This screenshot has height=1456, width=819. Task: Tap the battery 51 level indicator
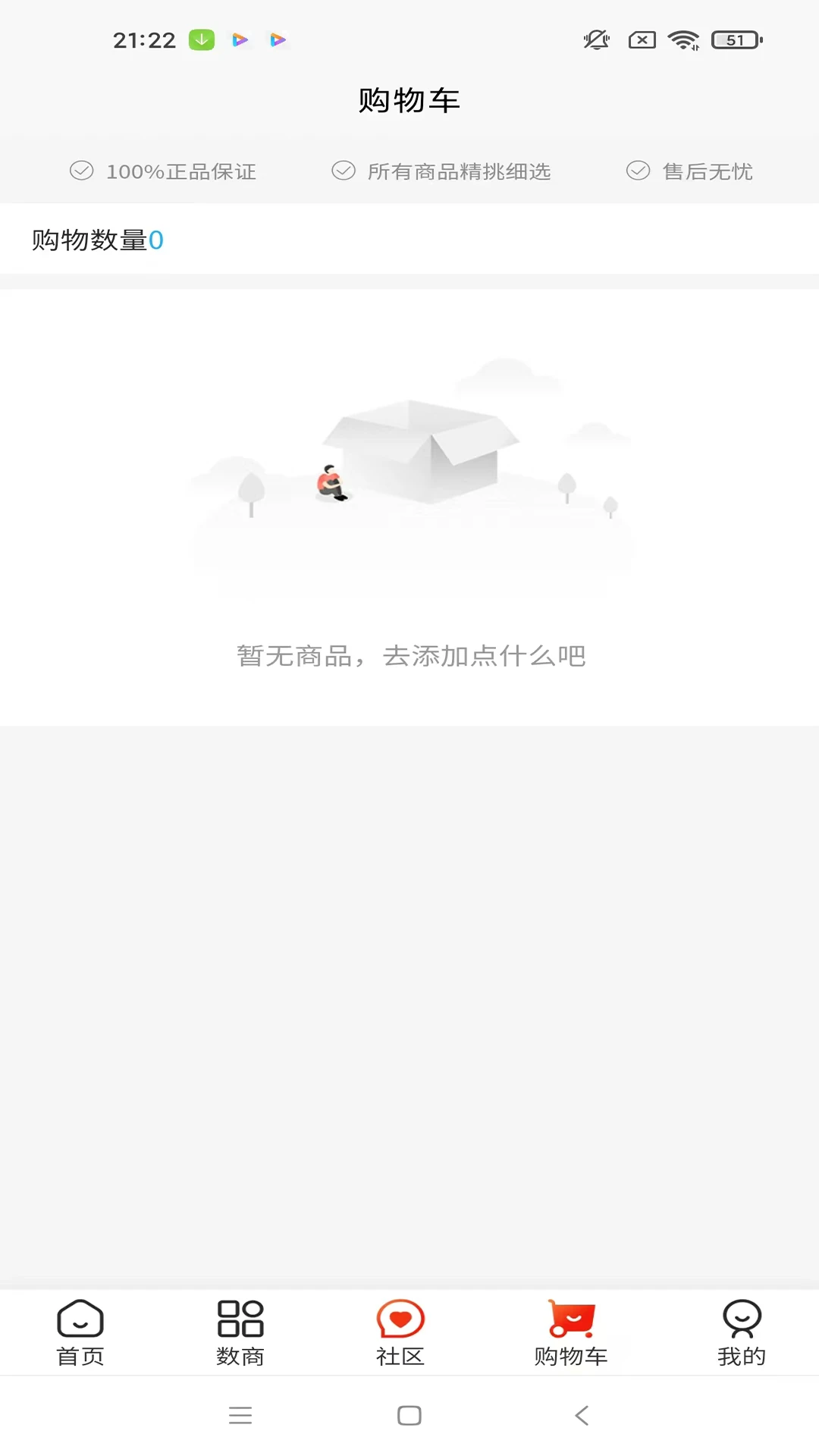pyautogui.click(x=730, y=40)
